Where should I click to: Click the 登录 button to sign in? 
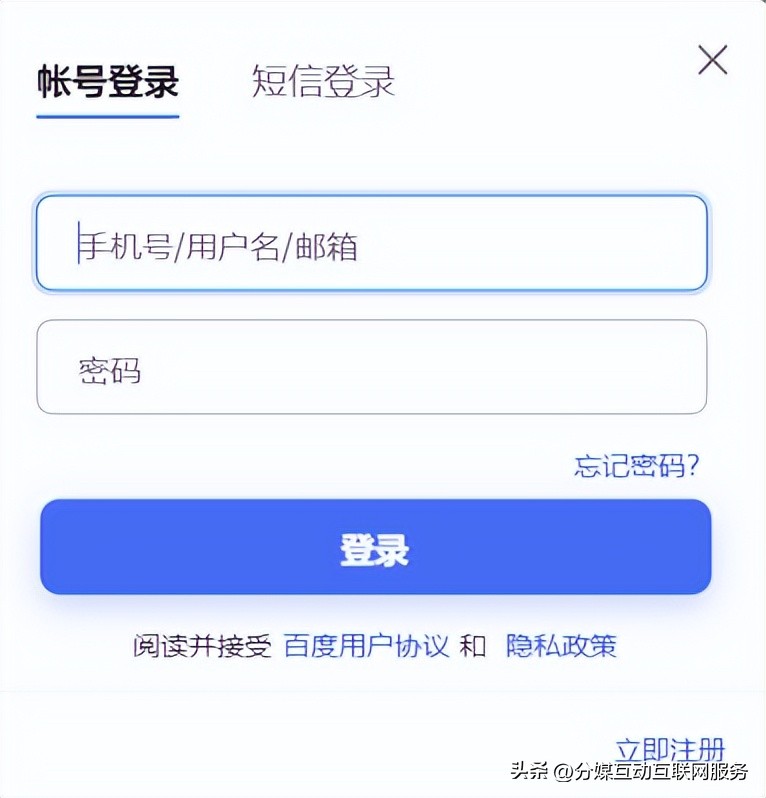(x=374, y=547)
